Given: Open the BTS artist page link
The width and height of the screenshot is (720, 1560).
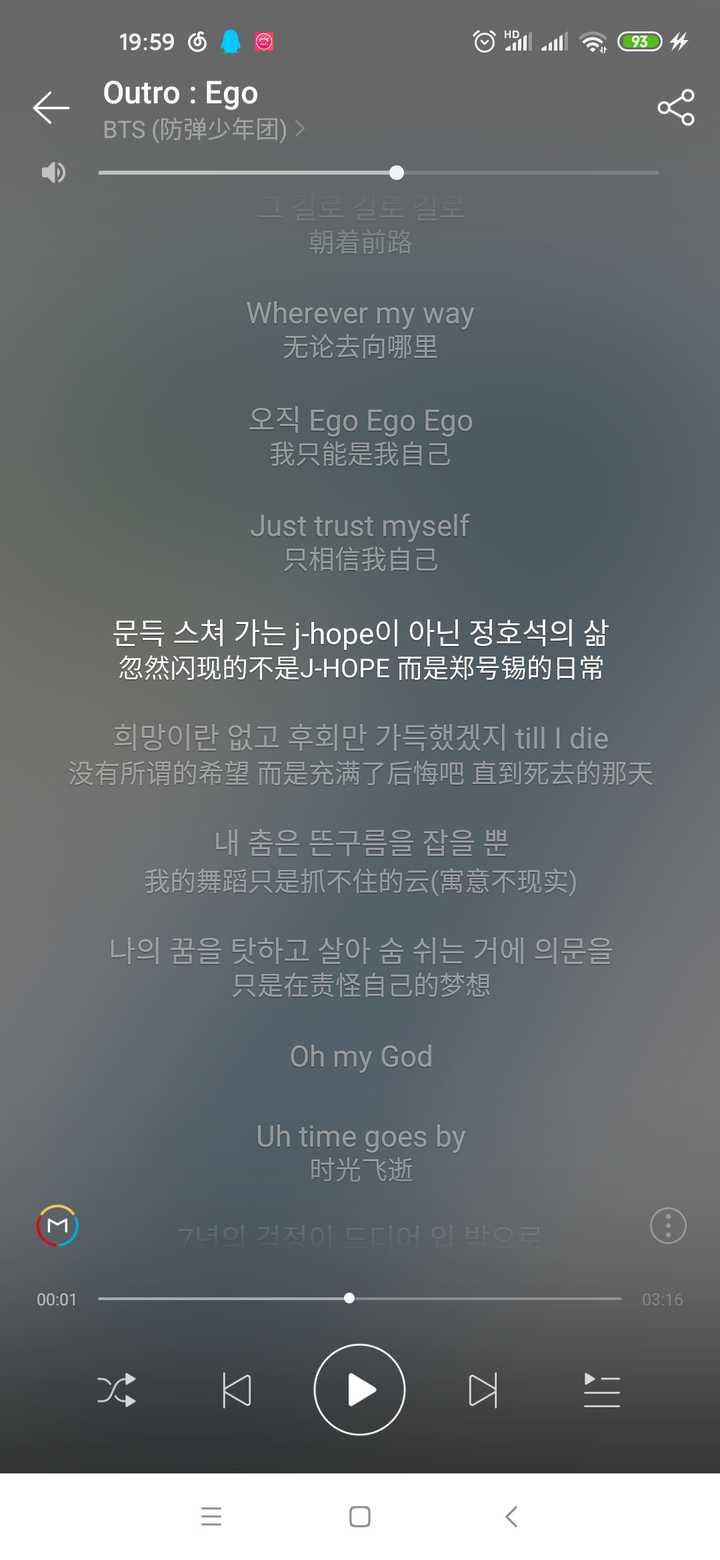Looking at the screenshot, I should point(204,130).
